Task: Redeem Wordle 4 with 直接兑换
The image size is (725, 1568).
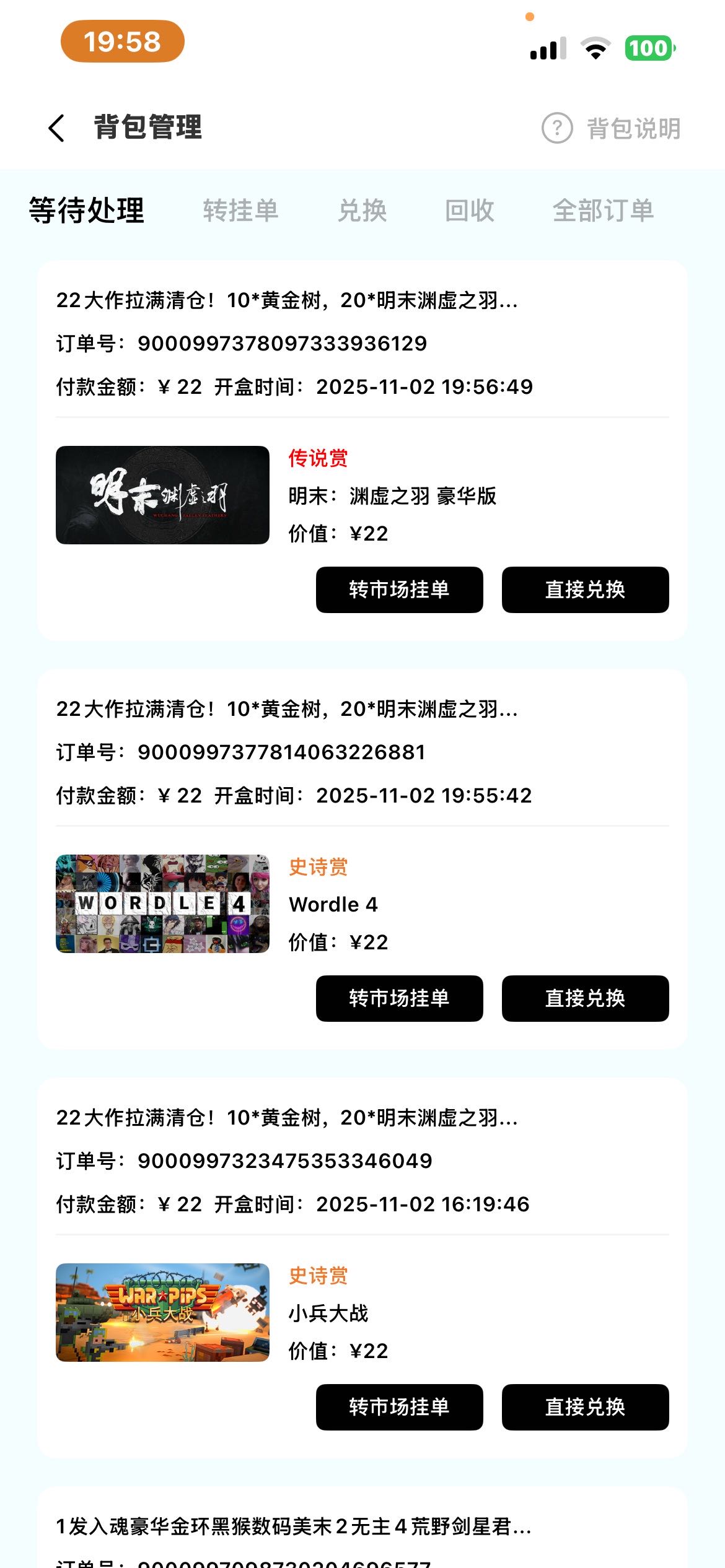Action: [585, 998]
